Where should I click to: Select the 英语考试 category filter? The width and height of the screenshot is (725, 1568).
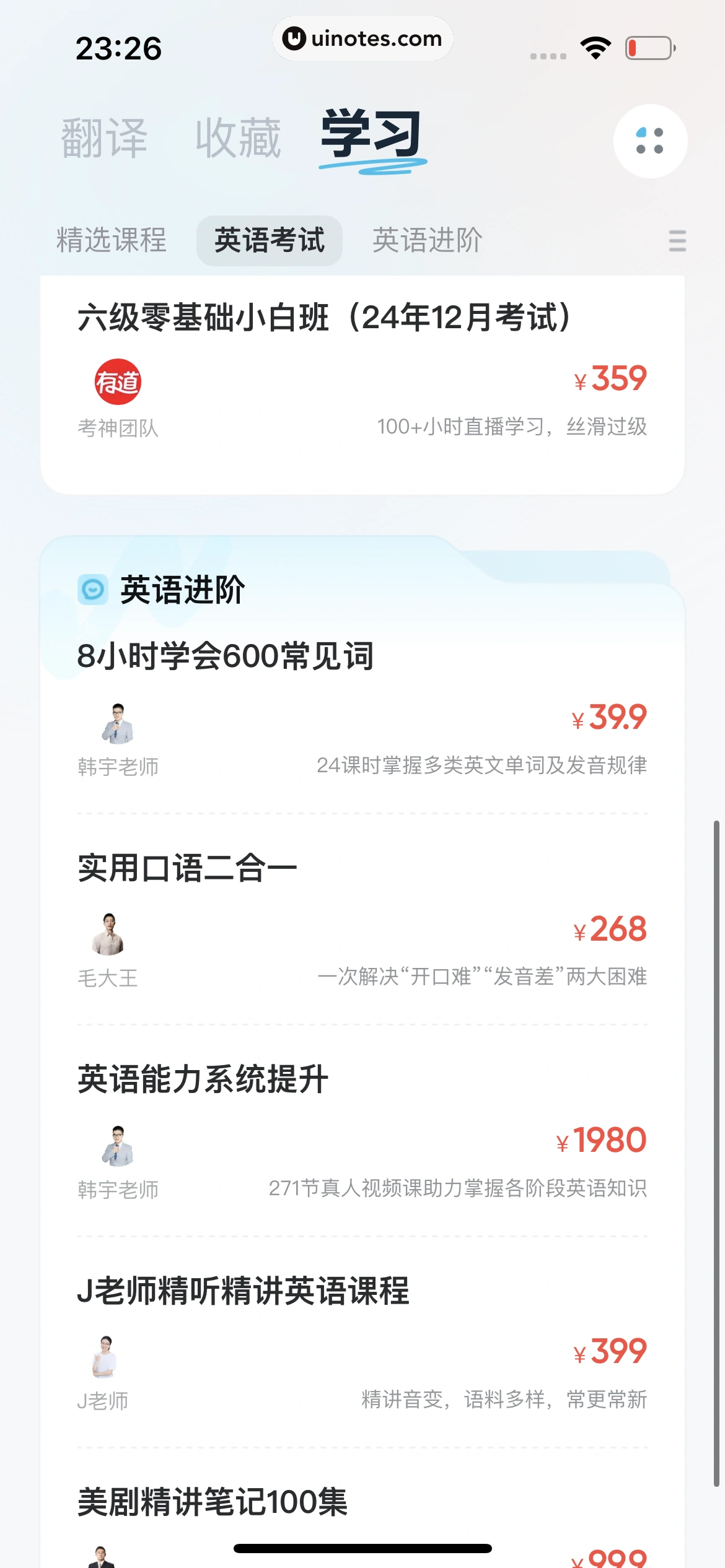click(269, 242)
